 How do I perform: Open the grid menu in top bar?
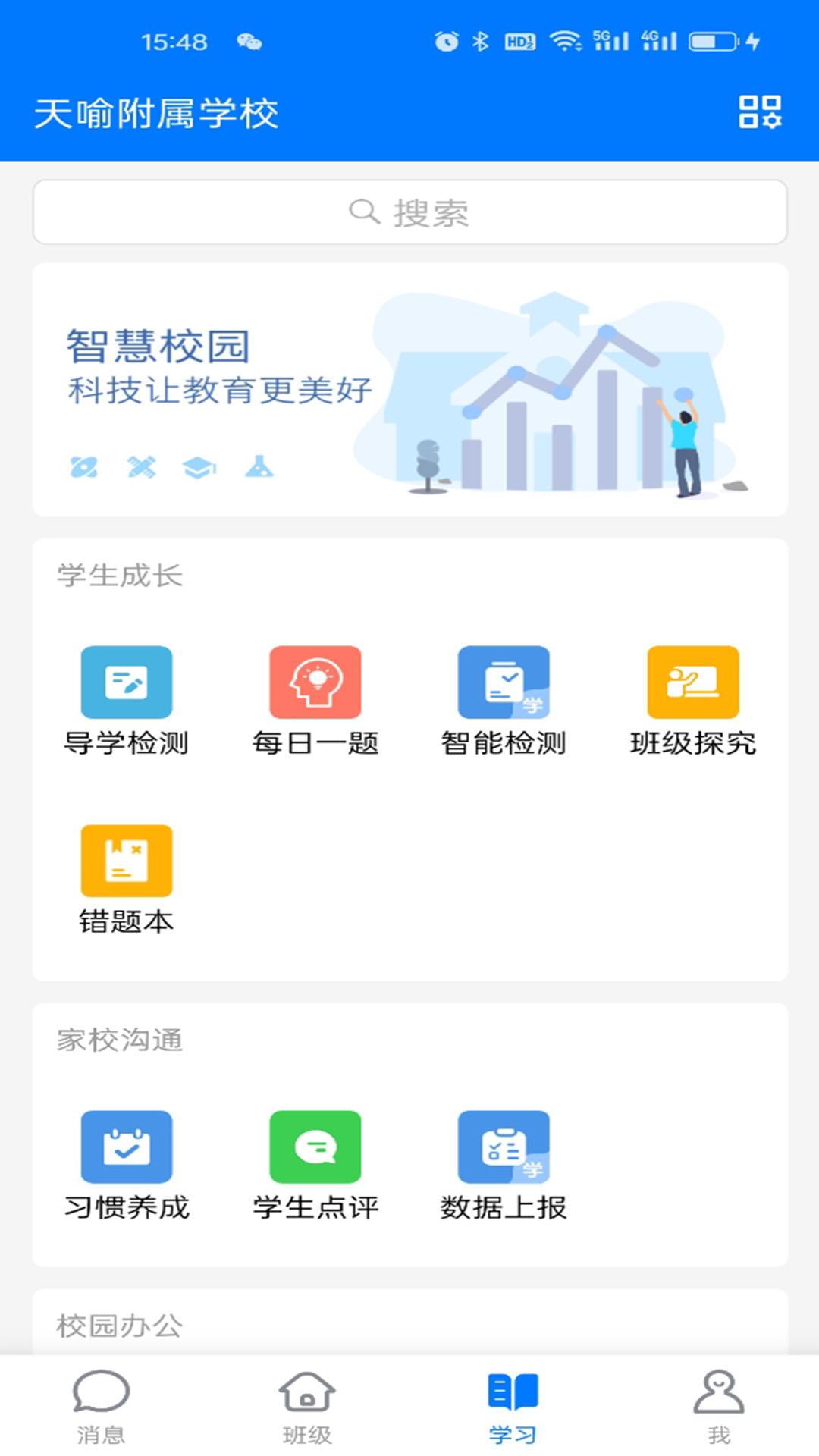click(x=761, y=112)
